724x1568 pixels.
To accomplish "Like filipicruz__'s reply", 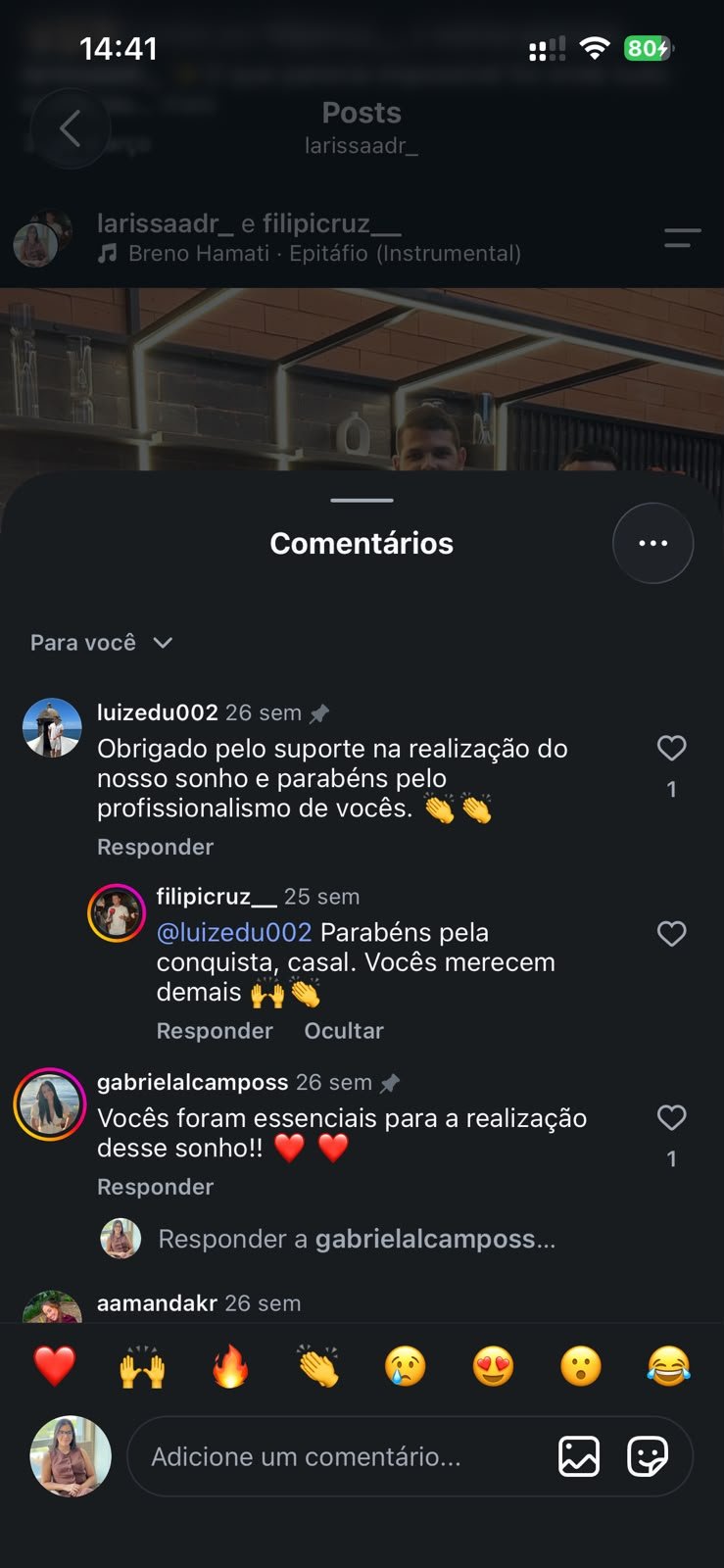I will (671, 934).
